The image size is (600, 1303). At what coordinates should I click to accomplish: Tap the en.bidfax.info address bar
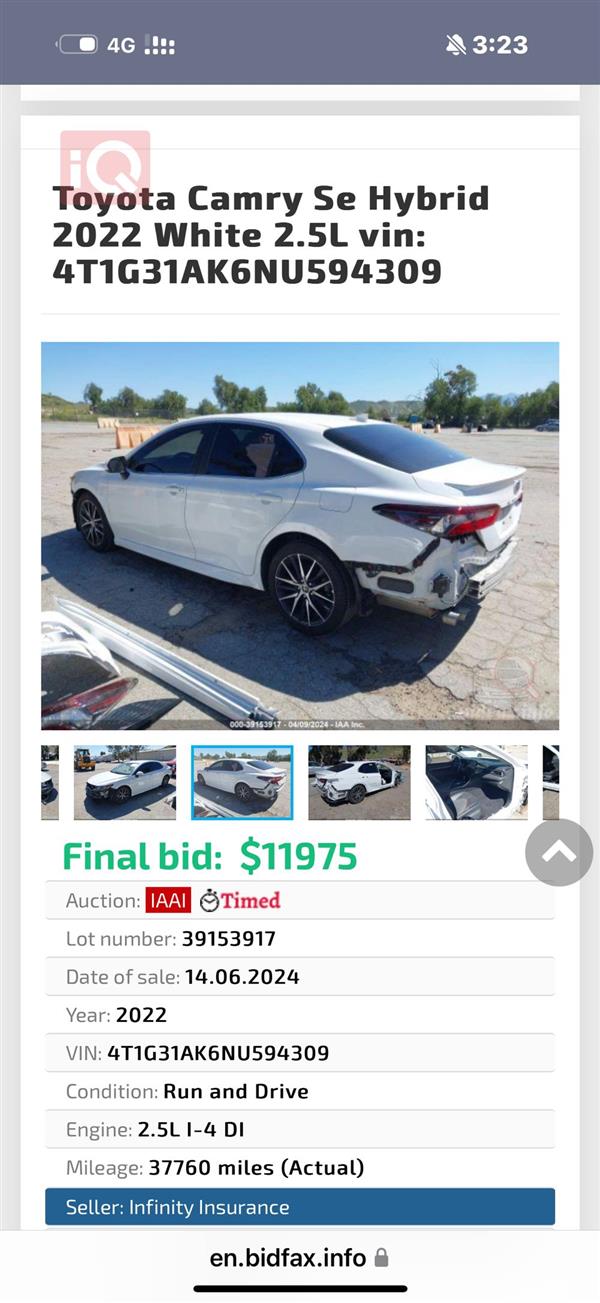[x=299, y=1257]
